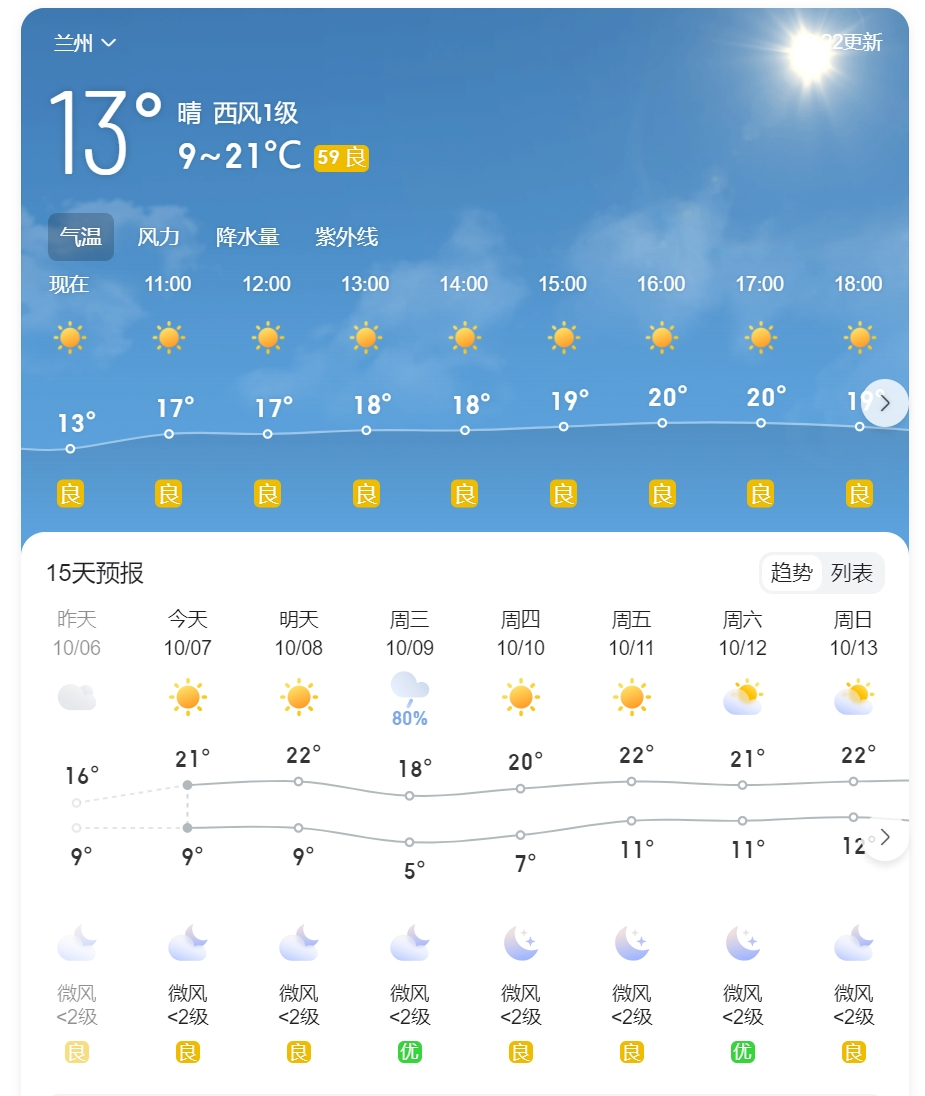Open the 今天 10/07 forecast
925x1096 pixels.
pos(188,634)
